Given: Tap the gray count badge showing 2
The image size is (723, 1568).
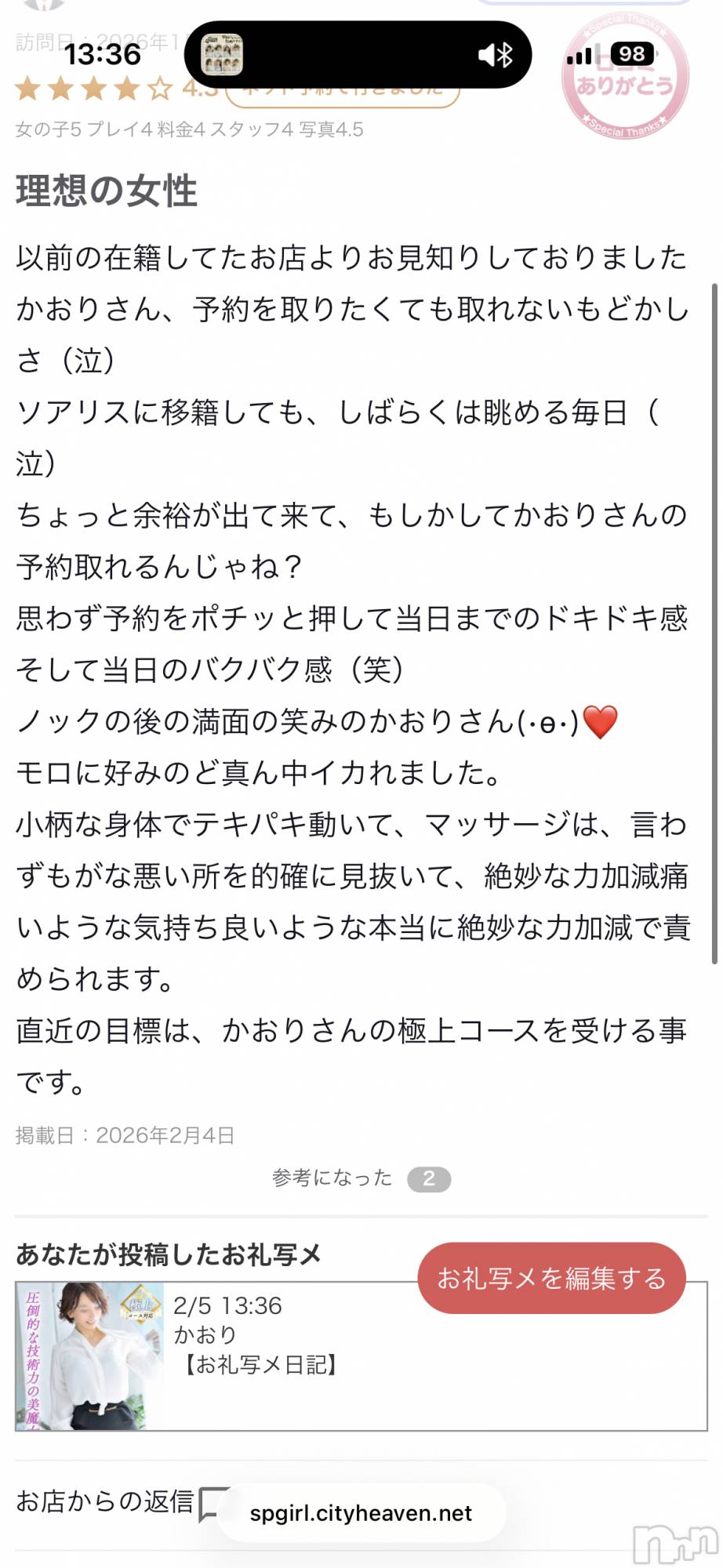Looking at the screenshot, I should (x=428, y=1178).
